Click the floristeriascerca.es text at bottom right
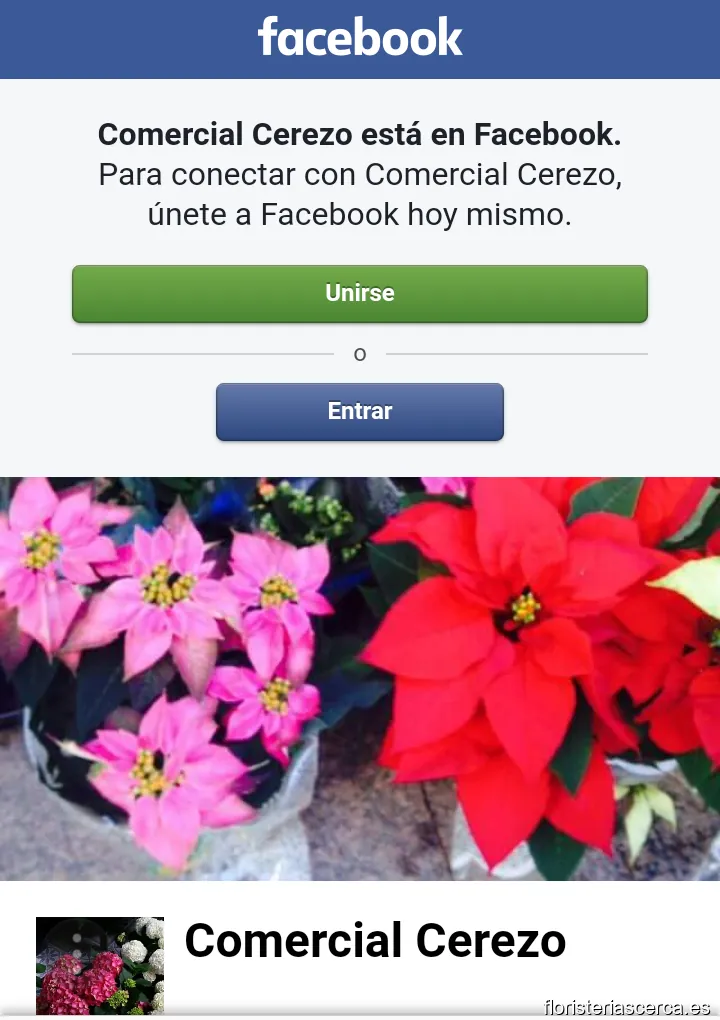720x1020 pixels. (x=628, y=1008)
